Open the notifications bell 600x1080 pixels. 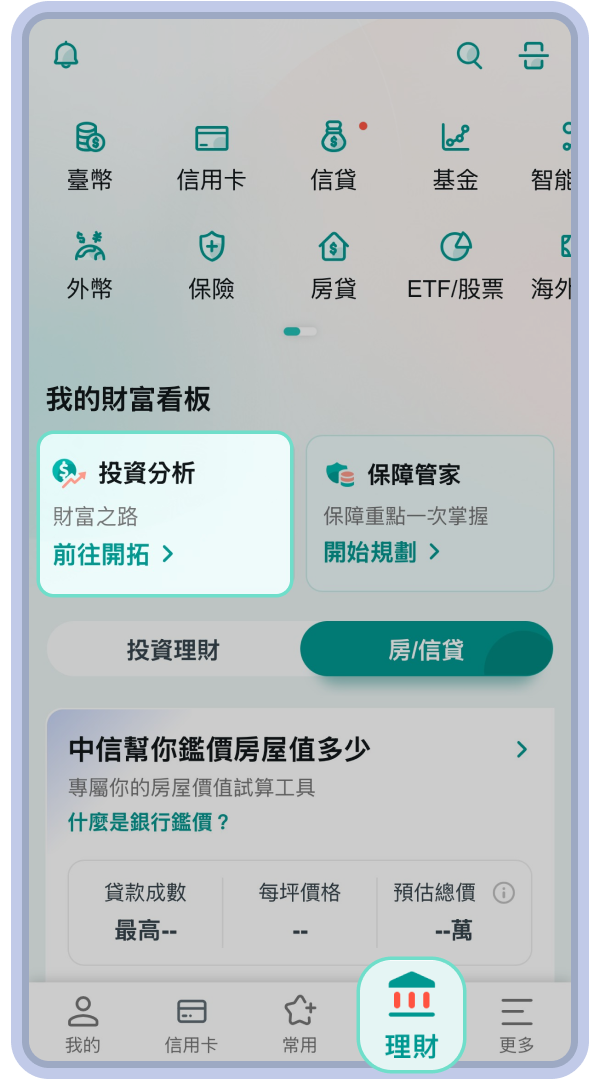(x=66, y=55)
